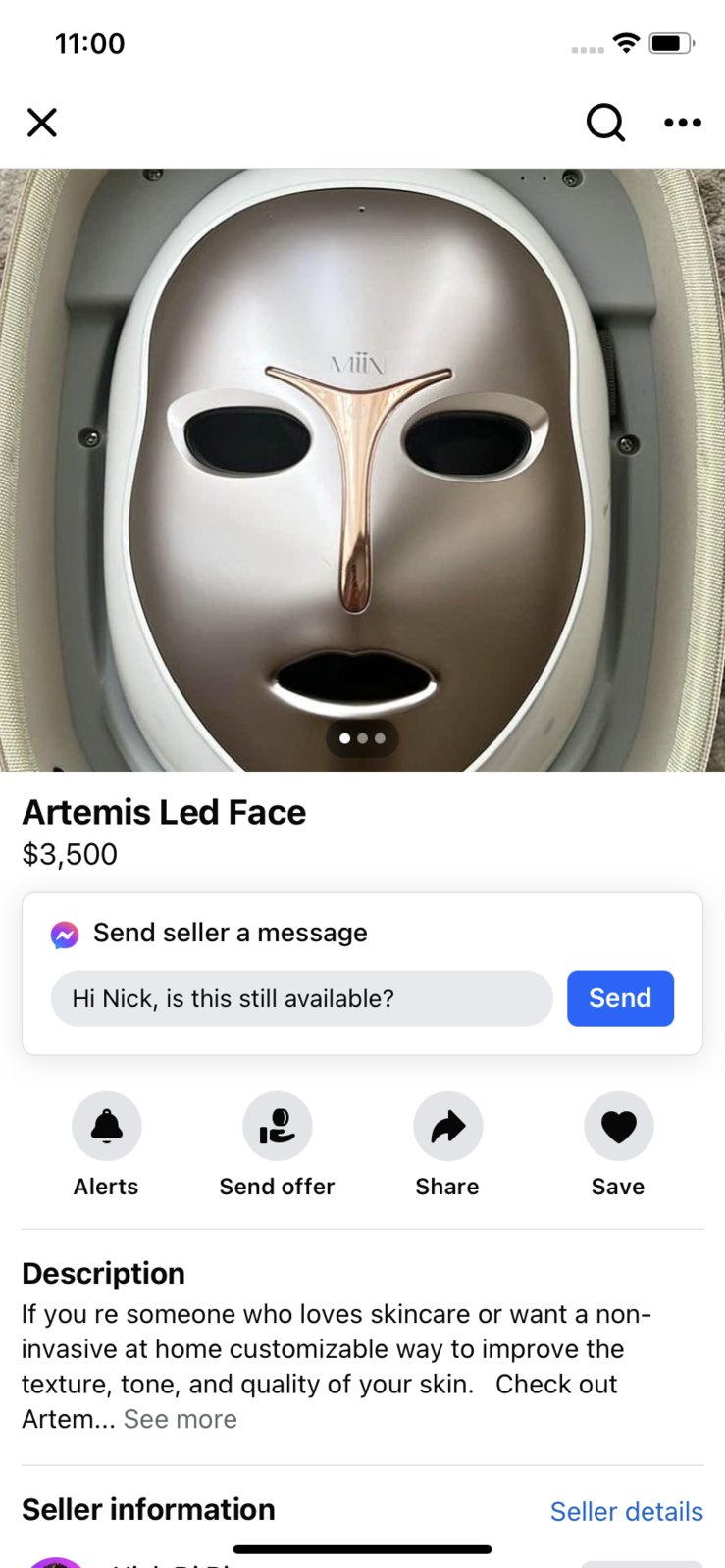Make an offer with Send offer

[277, 1127]
